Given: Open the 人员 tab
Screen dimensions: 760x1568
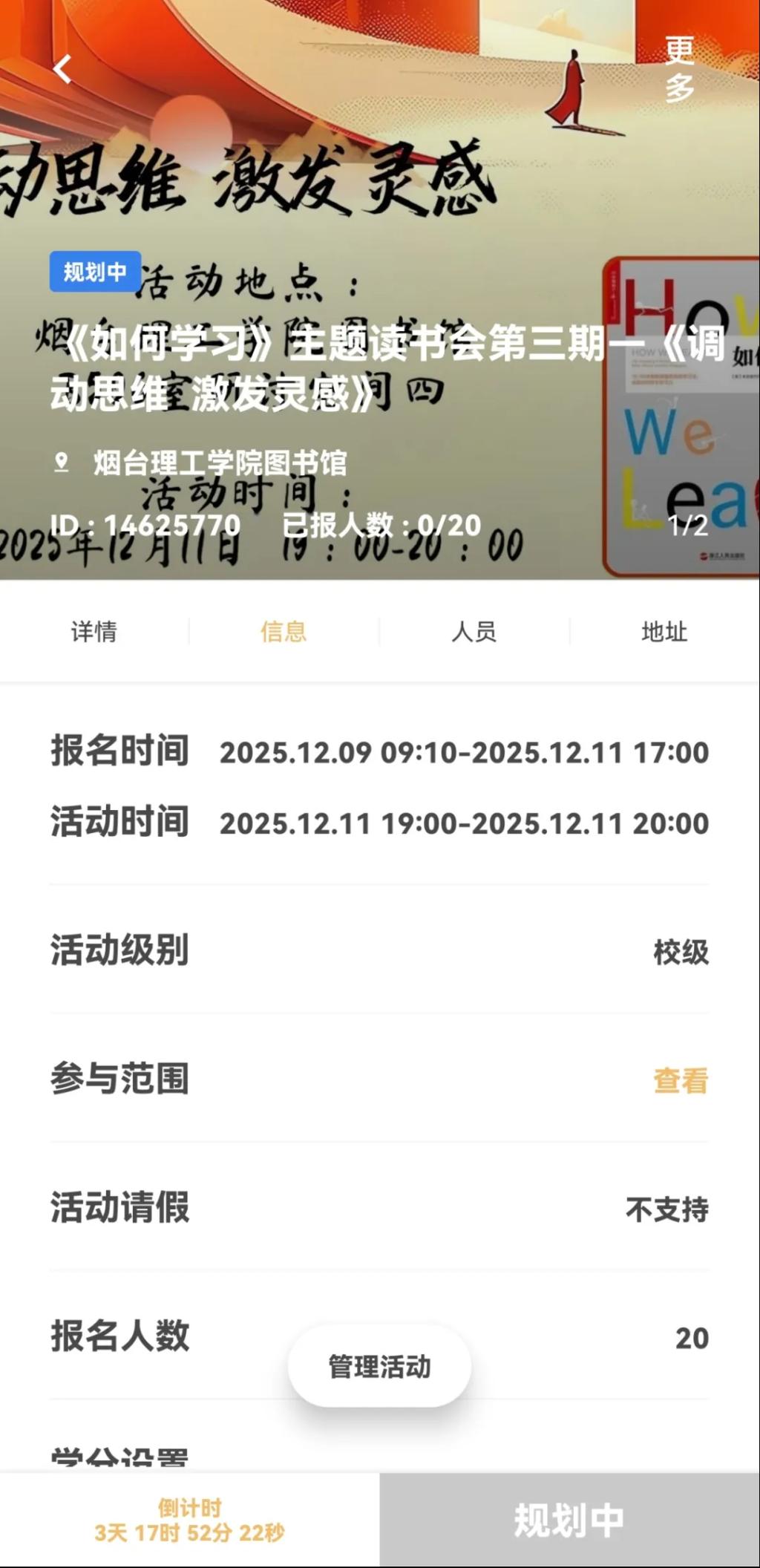Looking at the screenshot, I should click(x=474, y=632).
